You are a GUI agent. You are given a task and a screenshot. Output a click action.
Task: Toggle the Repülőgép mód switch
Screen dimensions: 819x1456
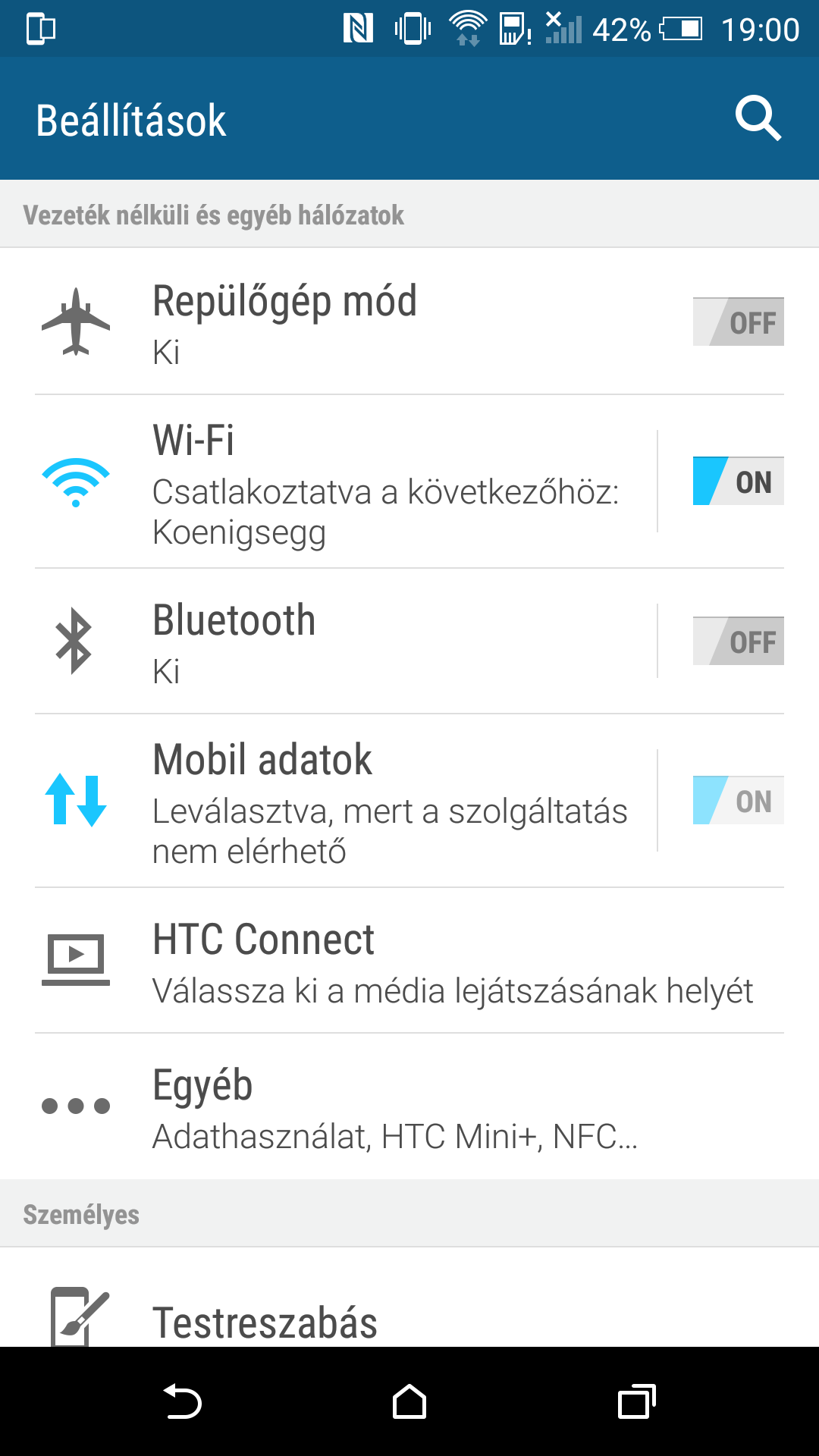pos(738,322)
